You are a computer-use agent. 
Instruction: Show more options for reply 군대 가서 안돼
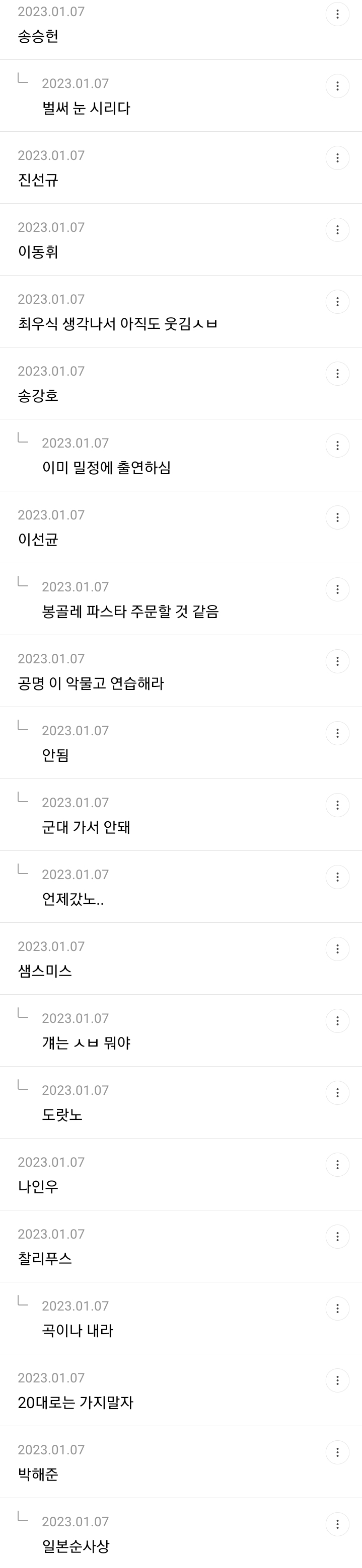click(x=337, y=805)
